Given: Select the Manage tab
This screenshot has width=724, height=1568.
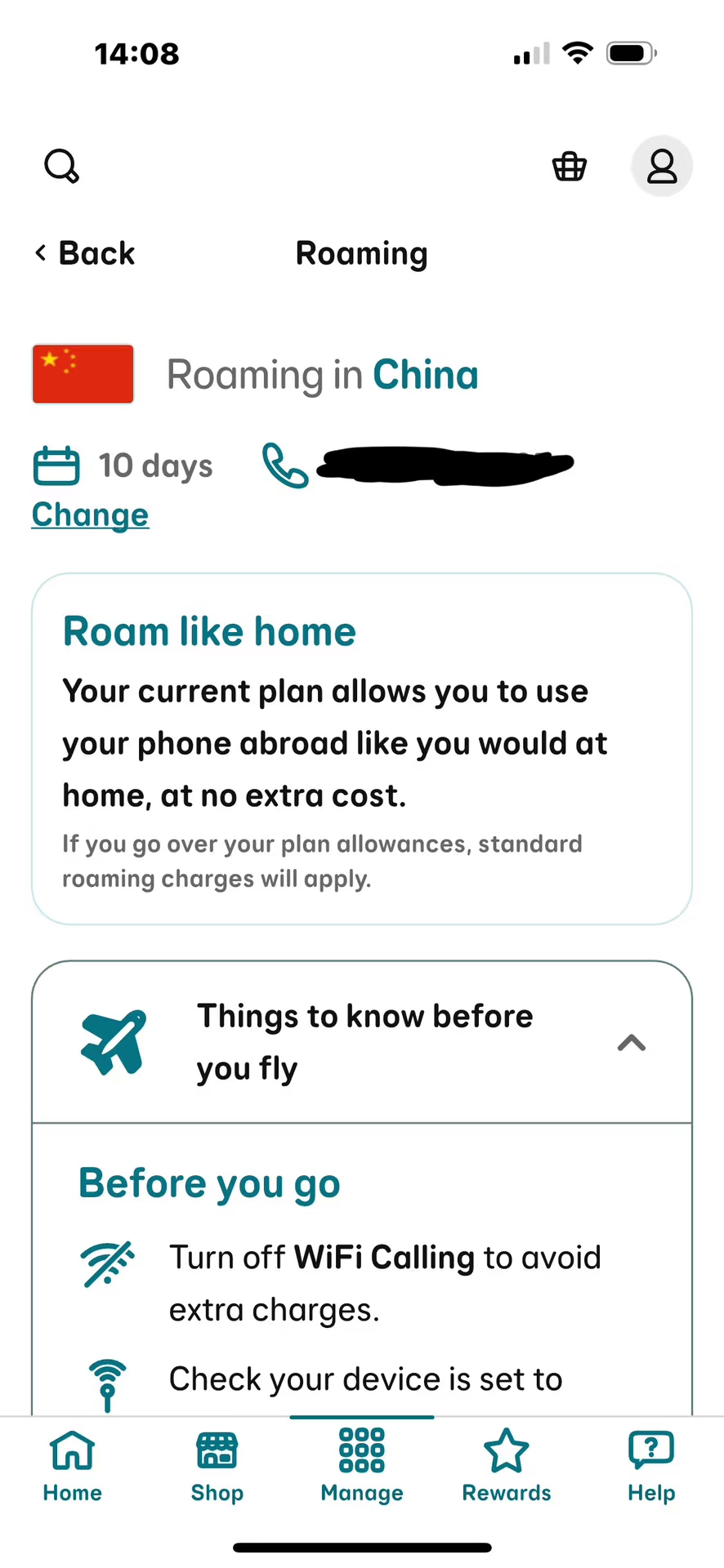Looking at the screenshot, I should tap(361, 1467).
